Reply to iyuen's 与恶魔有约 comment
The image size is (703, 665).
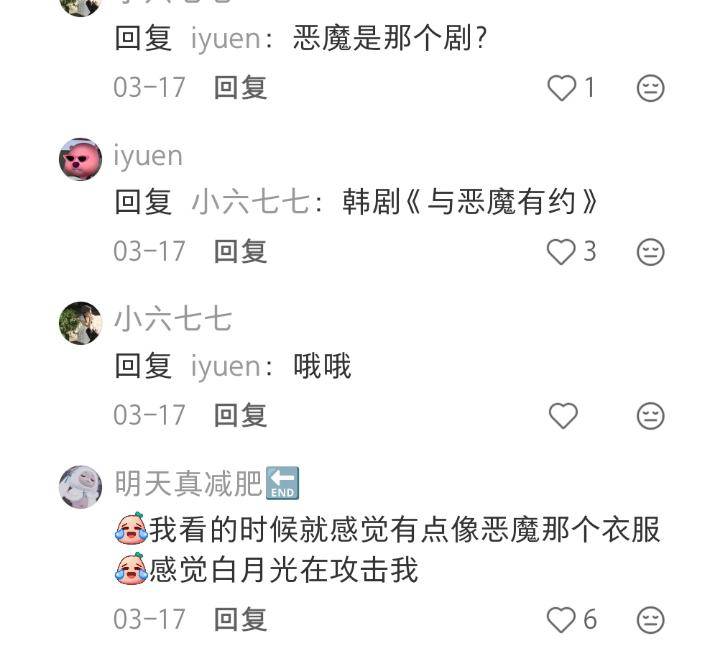click(x=240, y=251)
